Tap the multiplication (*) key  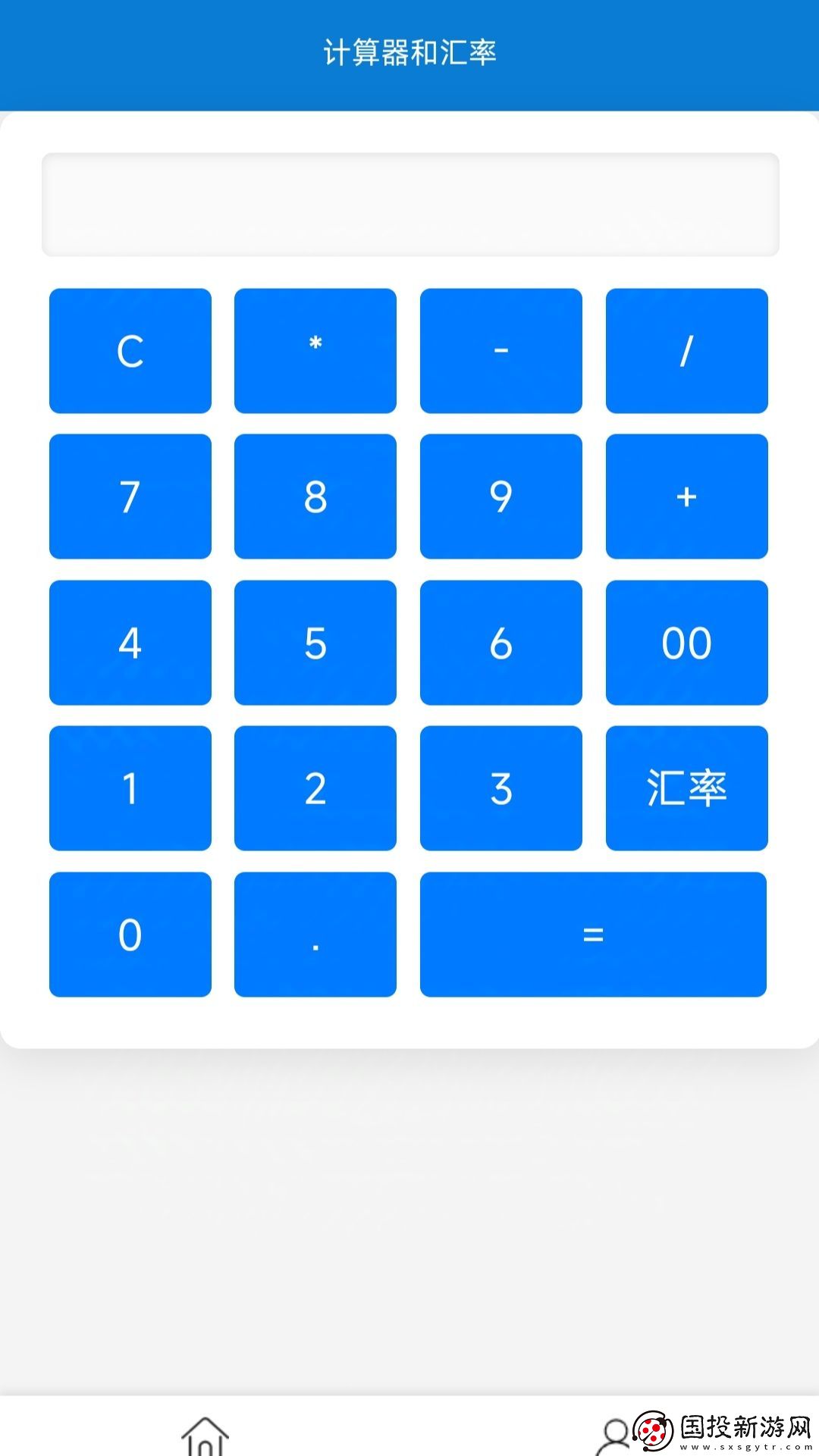315,351
